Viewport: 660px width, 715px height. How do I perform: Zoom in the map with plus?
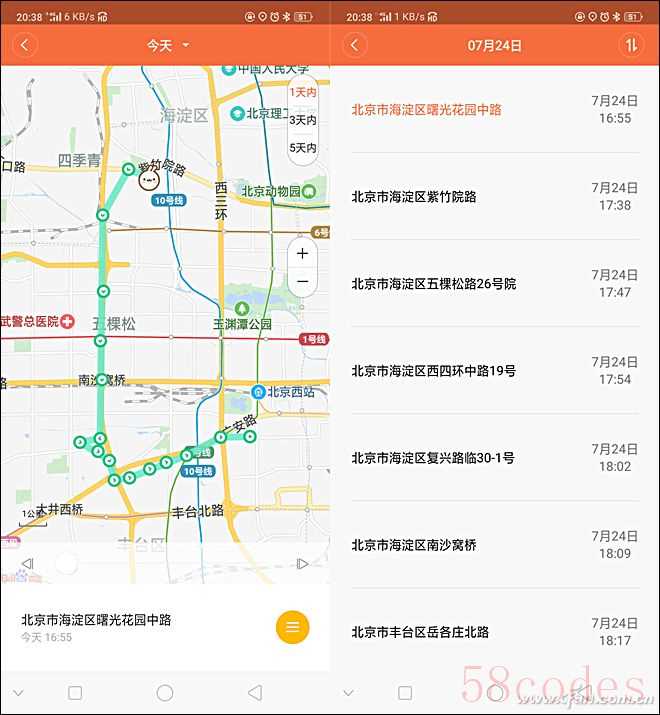click(303, 254)
